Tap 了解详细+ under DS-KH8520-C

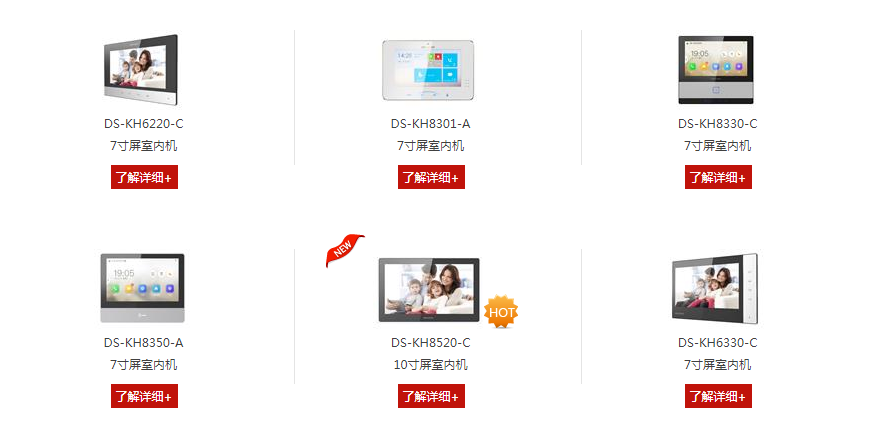[431, 397]
